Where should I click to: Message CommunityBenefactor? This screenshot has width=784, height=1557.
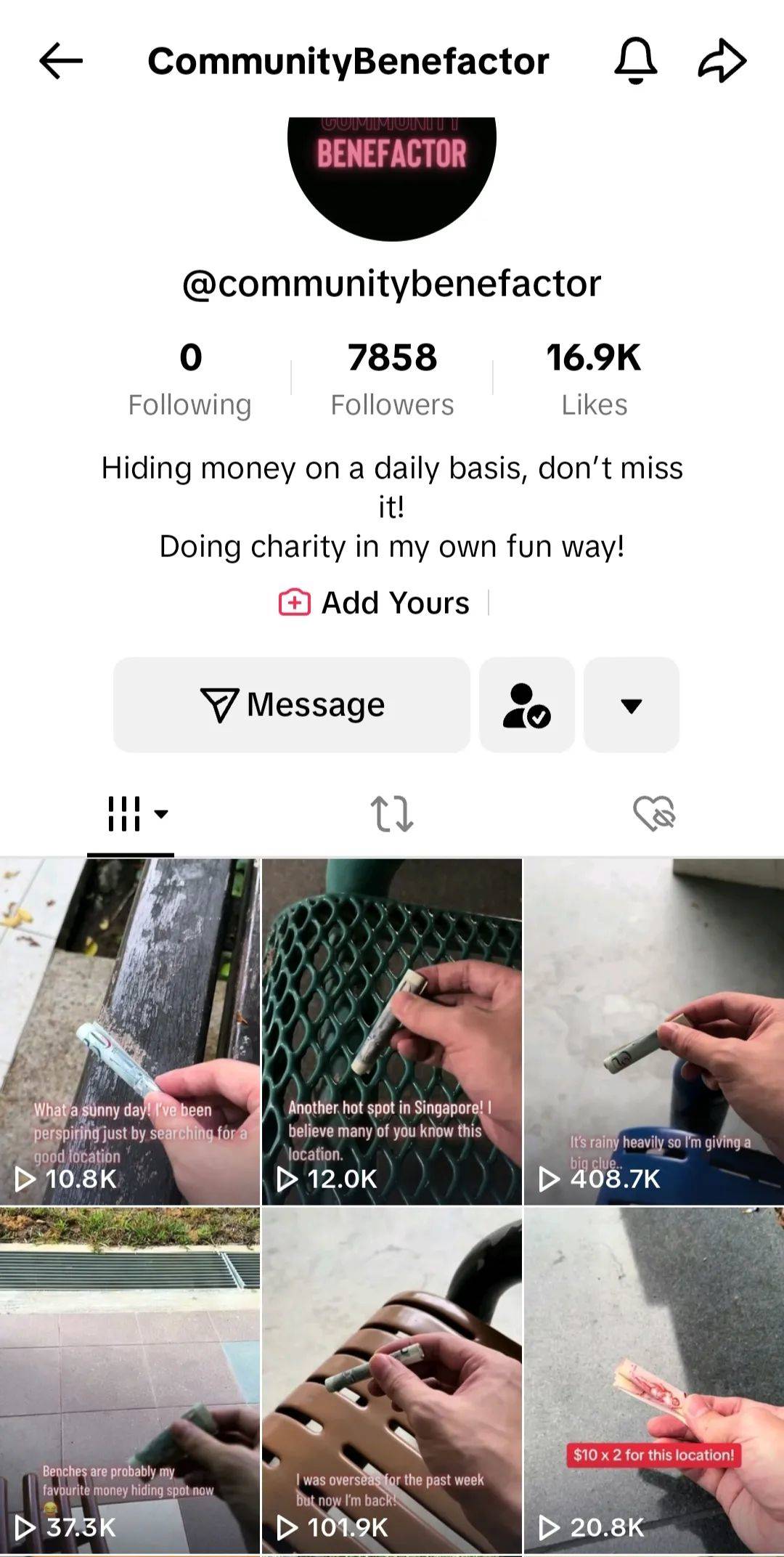tap(292, 704)
